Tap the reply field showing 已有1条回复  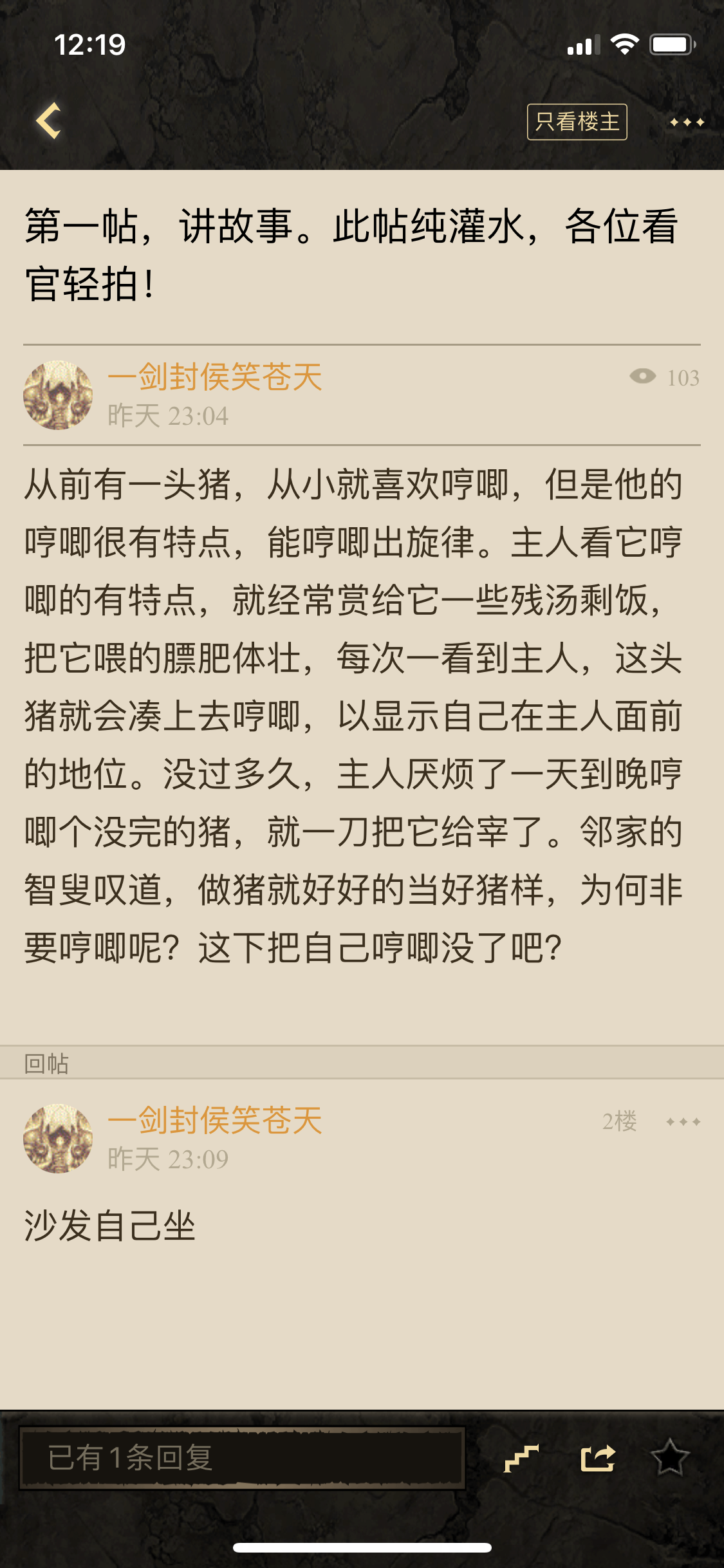(242, 1458)
